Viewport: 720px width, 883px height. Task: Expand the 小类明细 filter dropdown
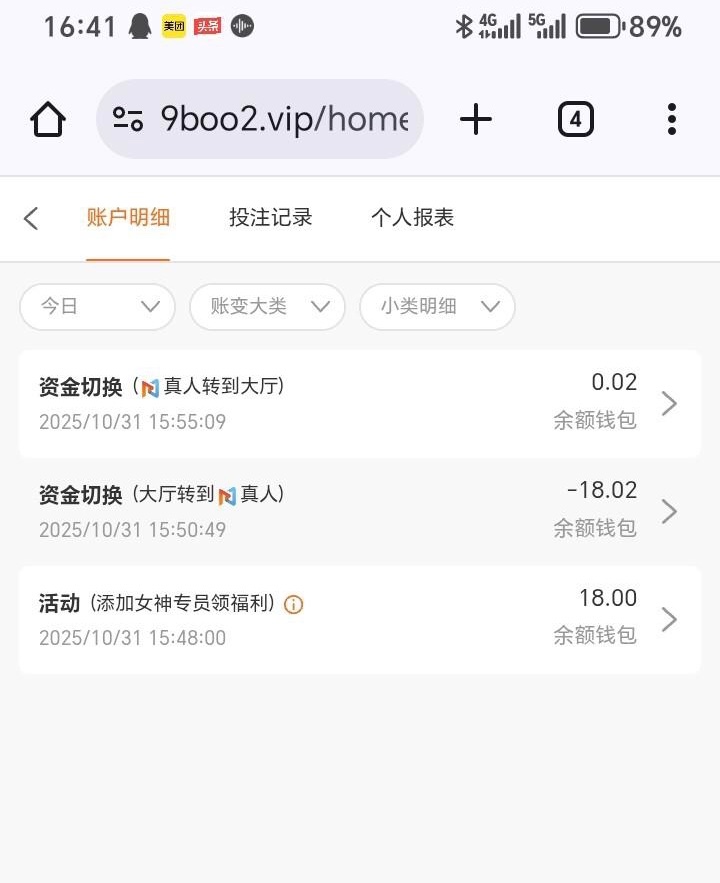[x=438, y=307]
